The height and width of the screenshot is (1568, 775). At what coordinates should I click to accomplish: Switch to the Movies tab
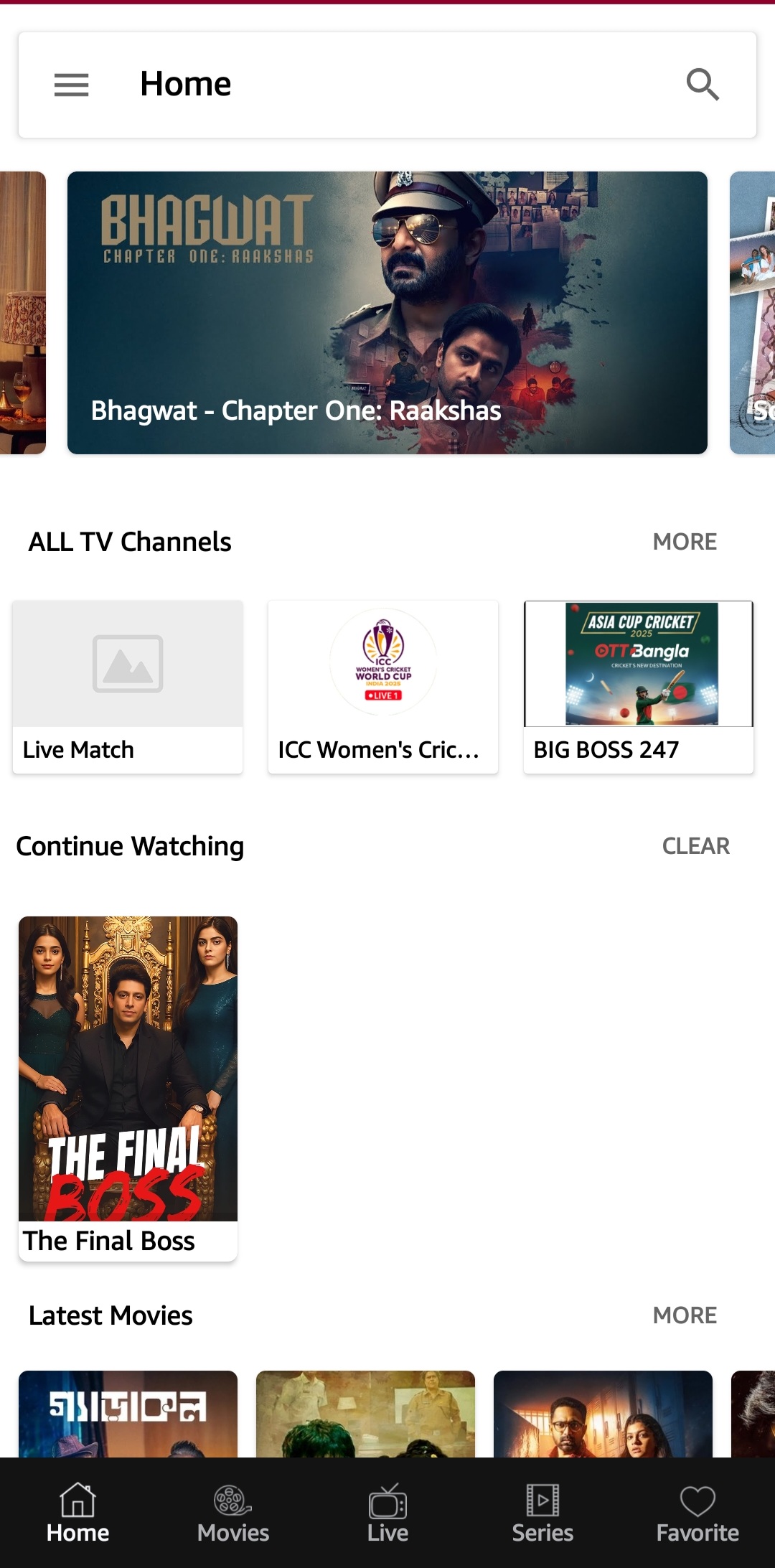pos(233,1513)
